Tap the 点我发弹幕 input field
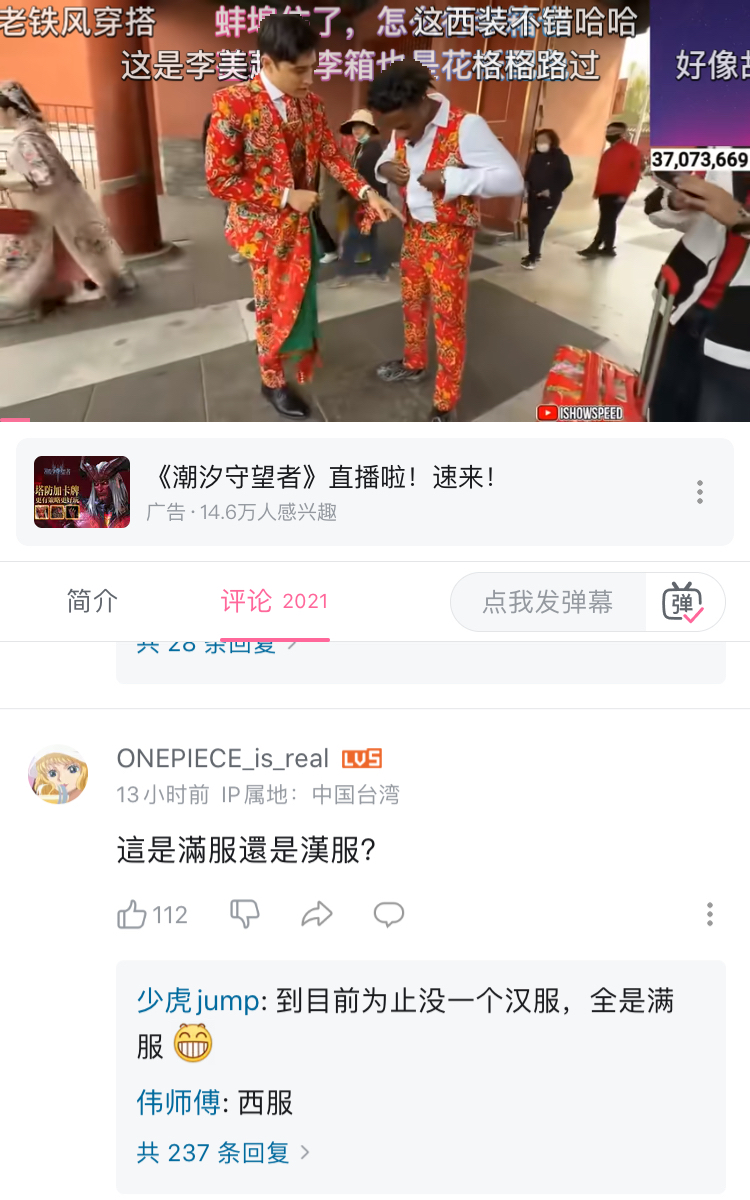Viewport: 750px width, 1200px height. click(548, 602)
